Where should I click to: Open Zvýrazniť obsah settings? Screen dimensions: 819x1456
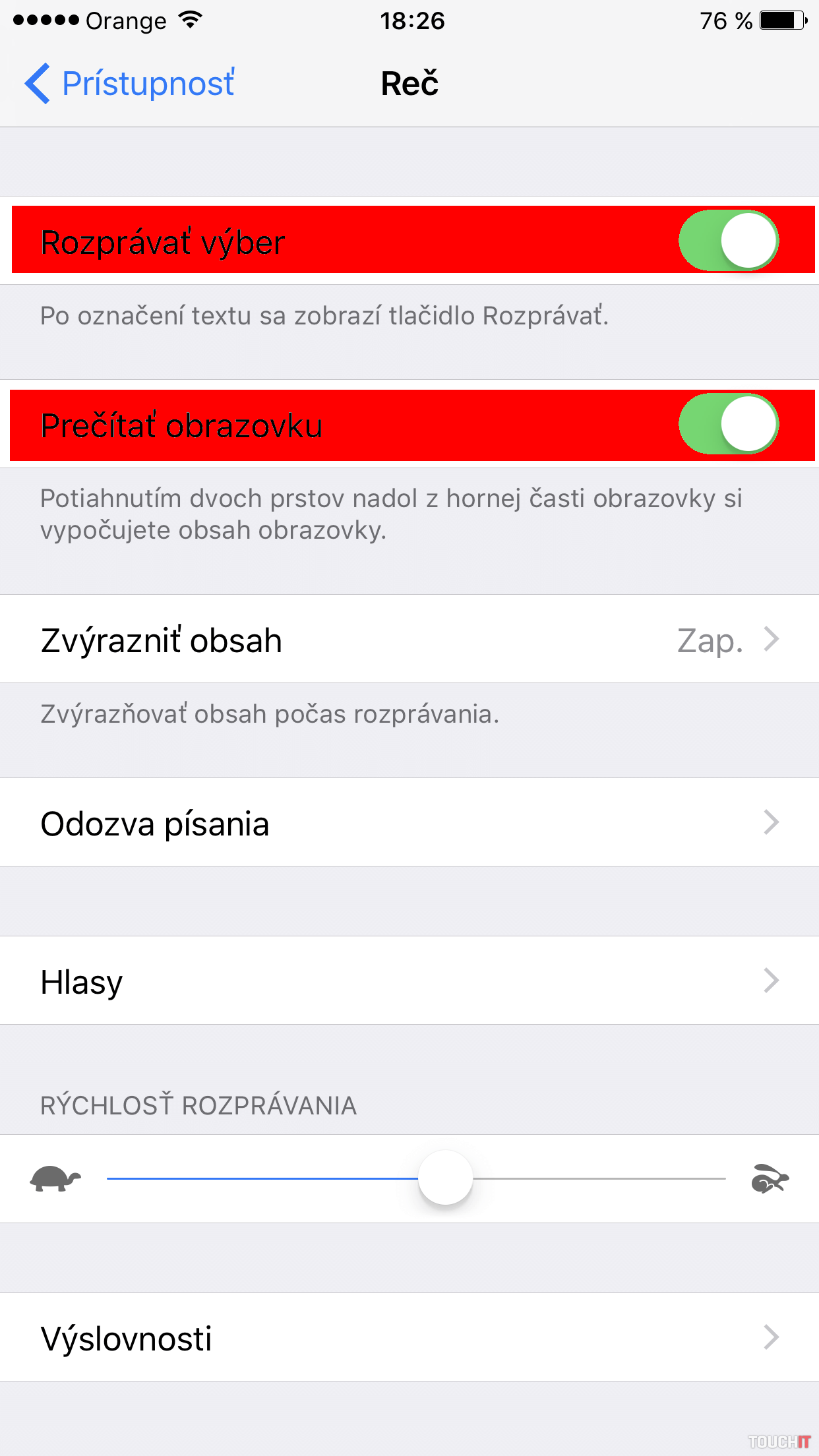[409, 639]
